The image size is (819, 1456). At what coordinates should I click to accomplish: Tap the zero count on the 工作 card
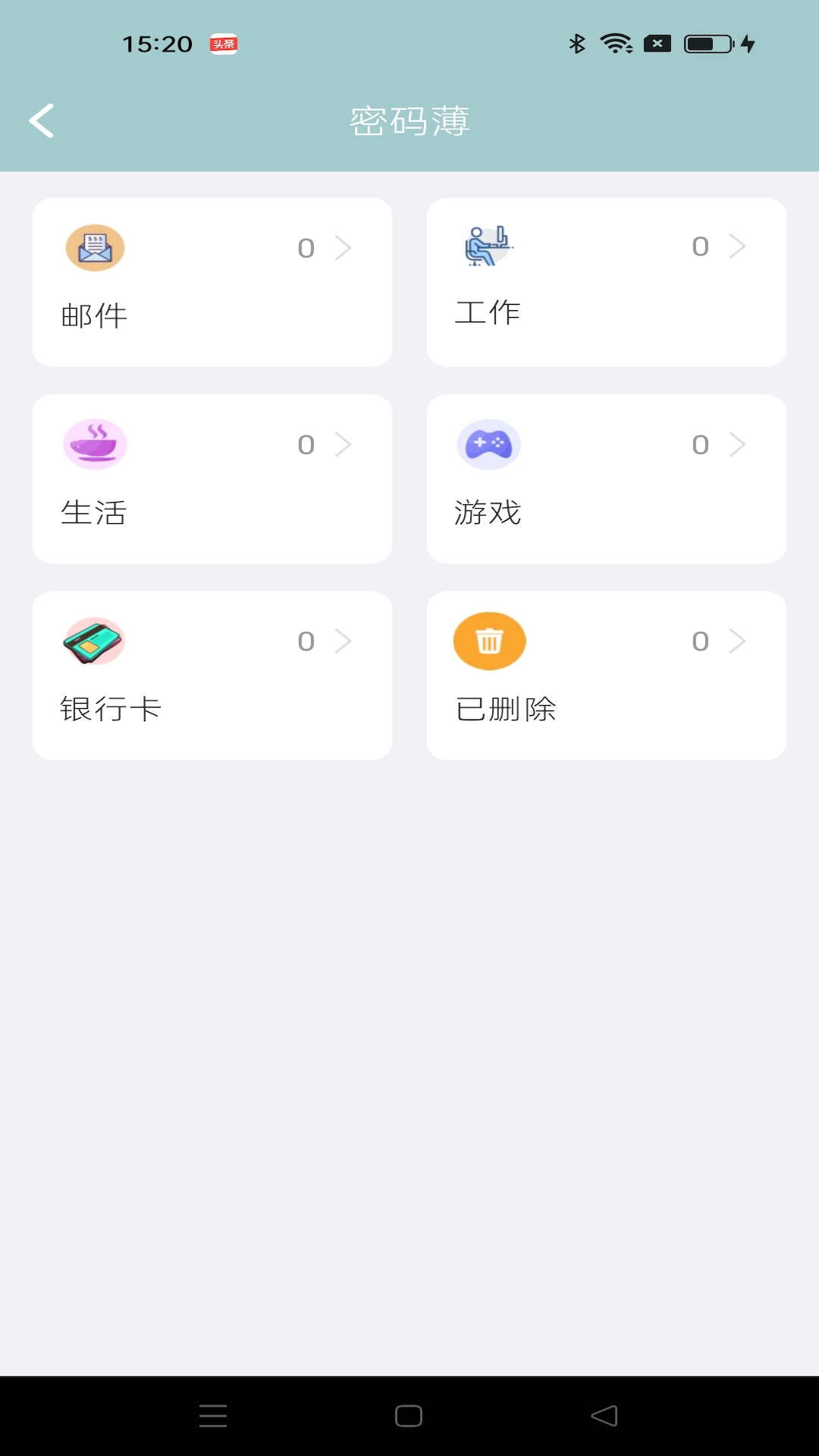pos(699,246)
